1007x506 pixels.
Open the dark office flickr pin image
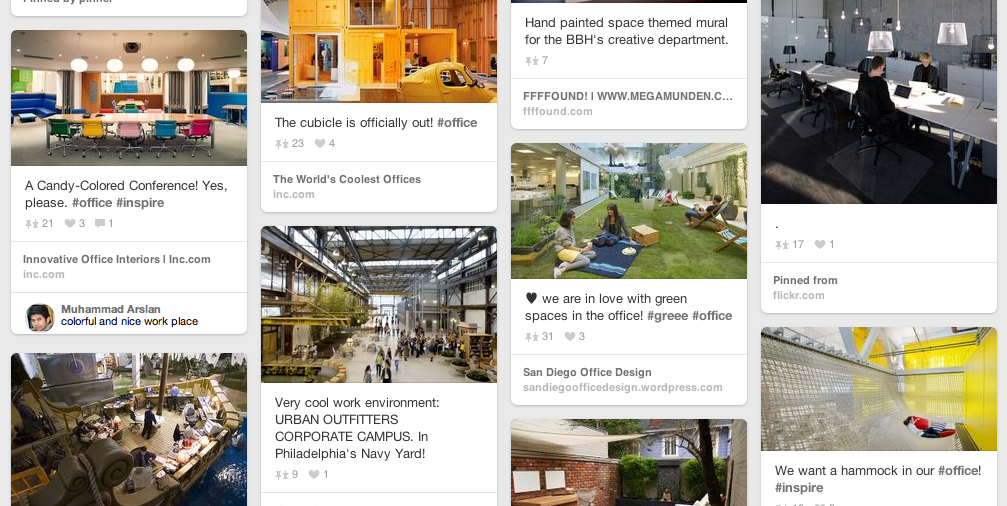pyautogui.click(x=878, y=100)
